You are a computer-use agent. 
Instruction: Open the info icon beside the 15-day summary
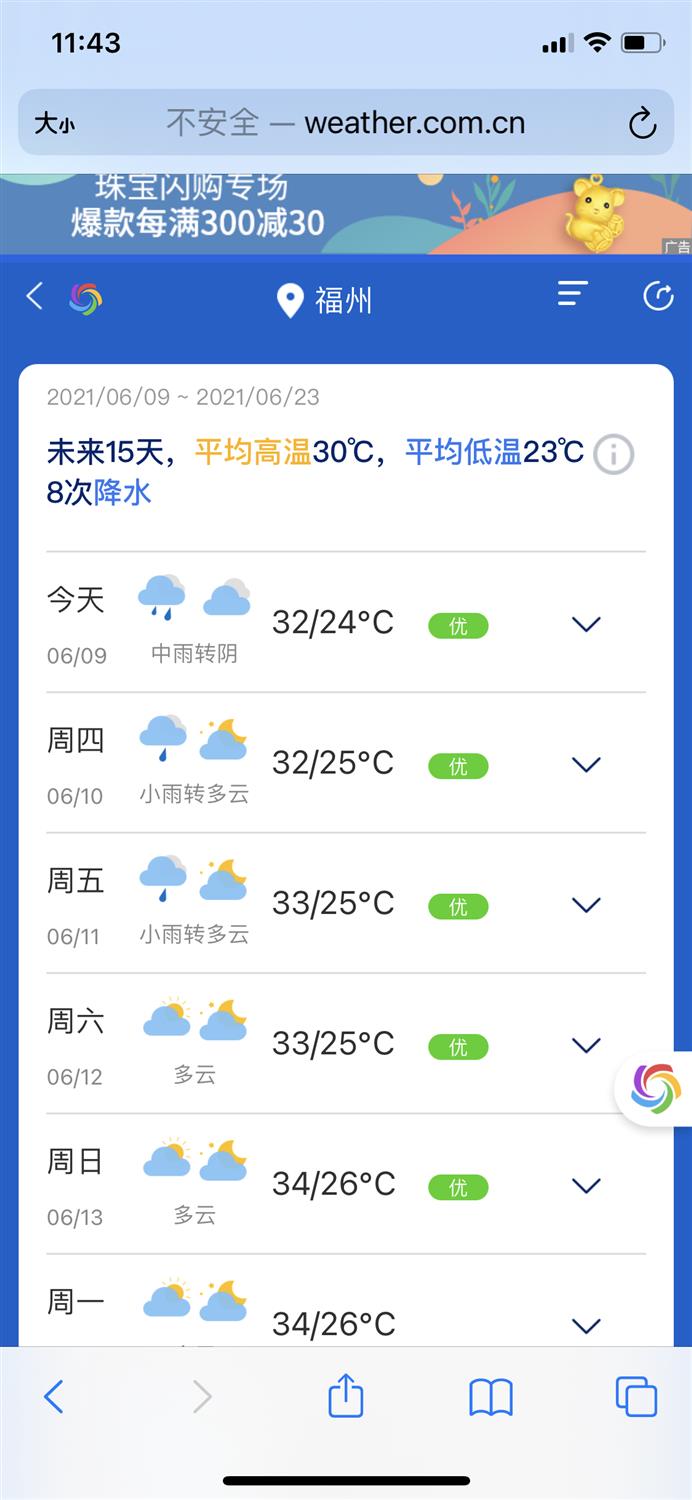614,455
